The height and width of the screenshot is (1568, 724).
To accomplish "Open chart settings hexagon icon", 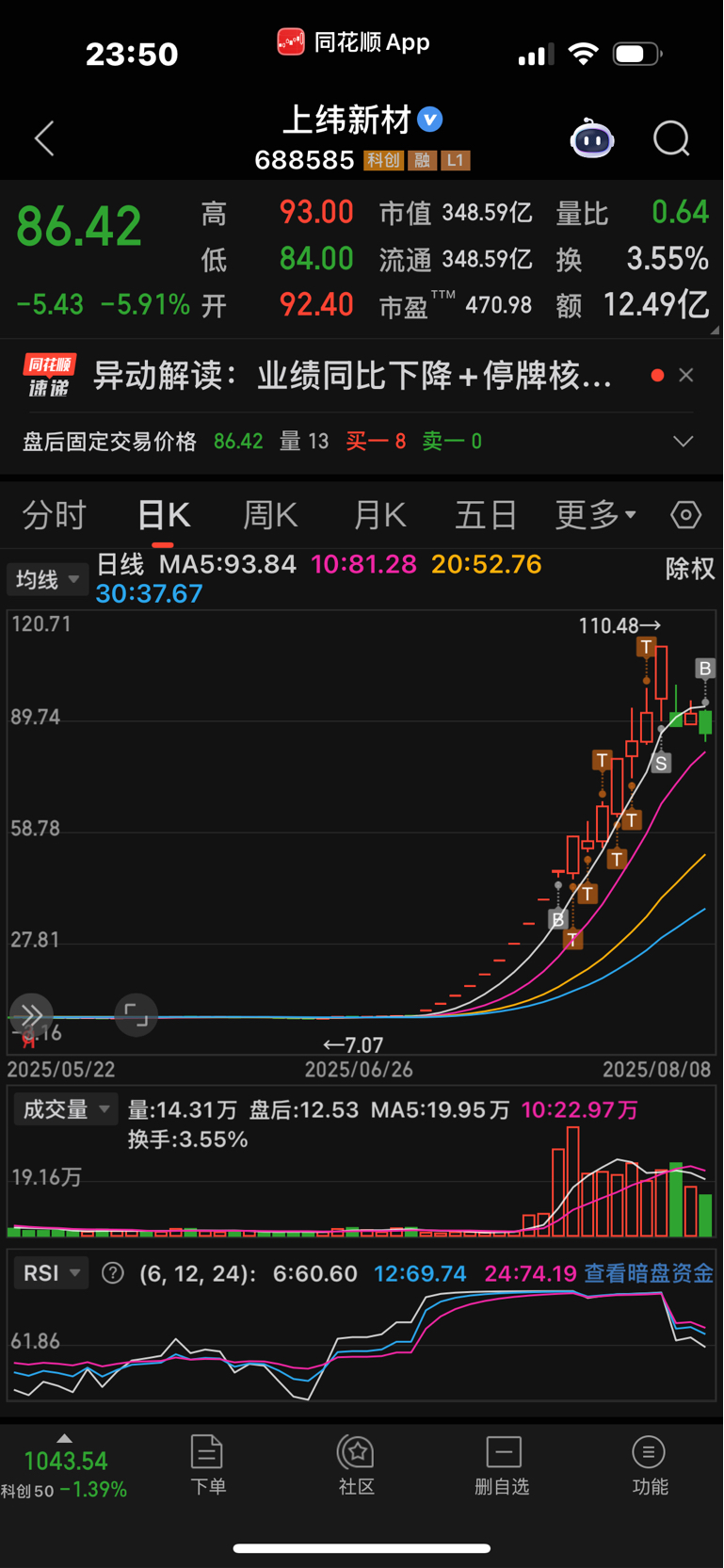I will coord(686,515).
